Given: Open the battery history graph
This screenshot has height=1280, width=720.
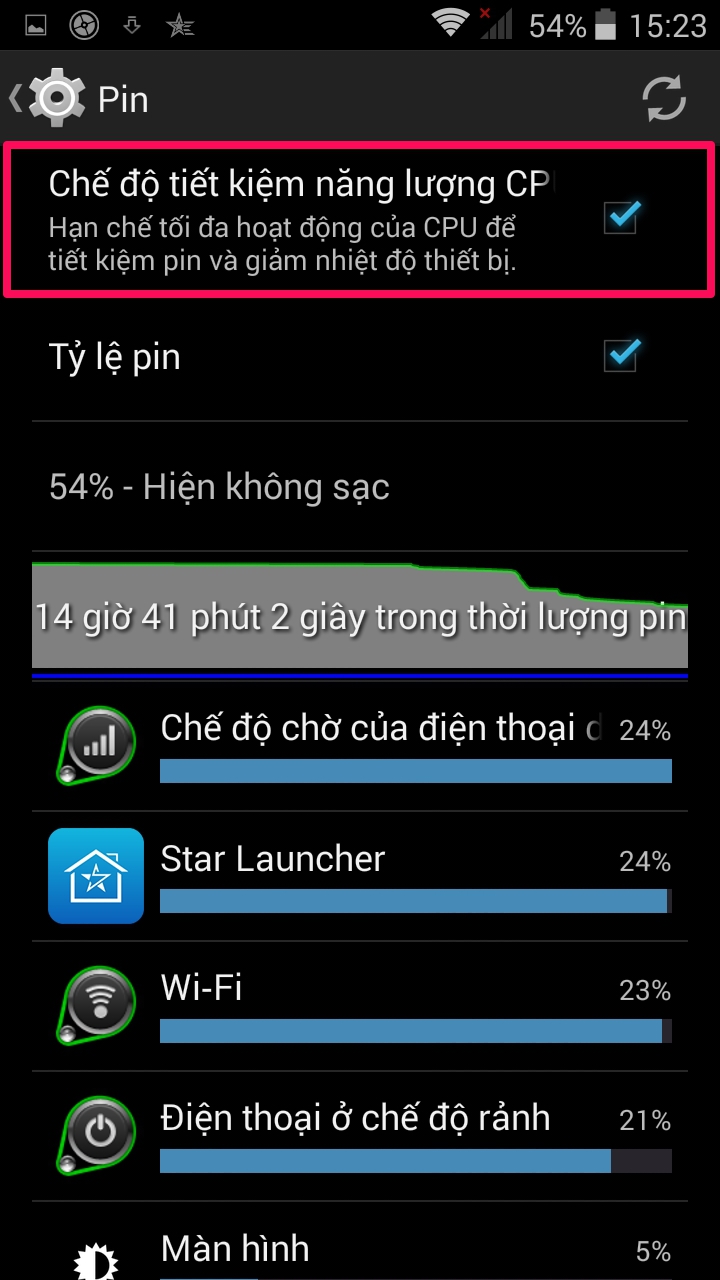Looking at the screenshot, I should 360,612.
